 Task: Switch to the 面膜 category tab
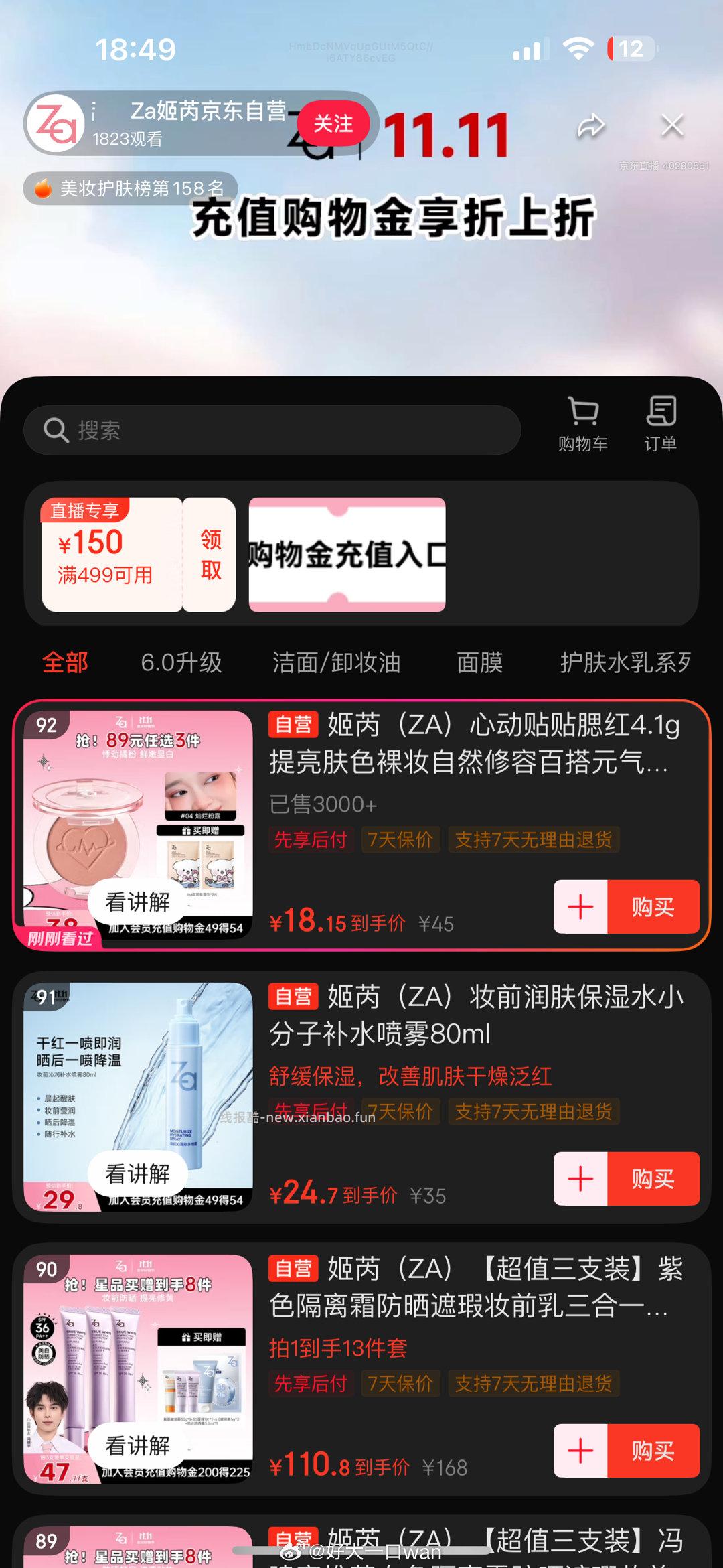click(478, 662)
